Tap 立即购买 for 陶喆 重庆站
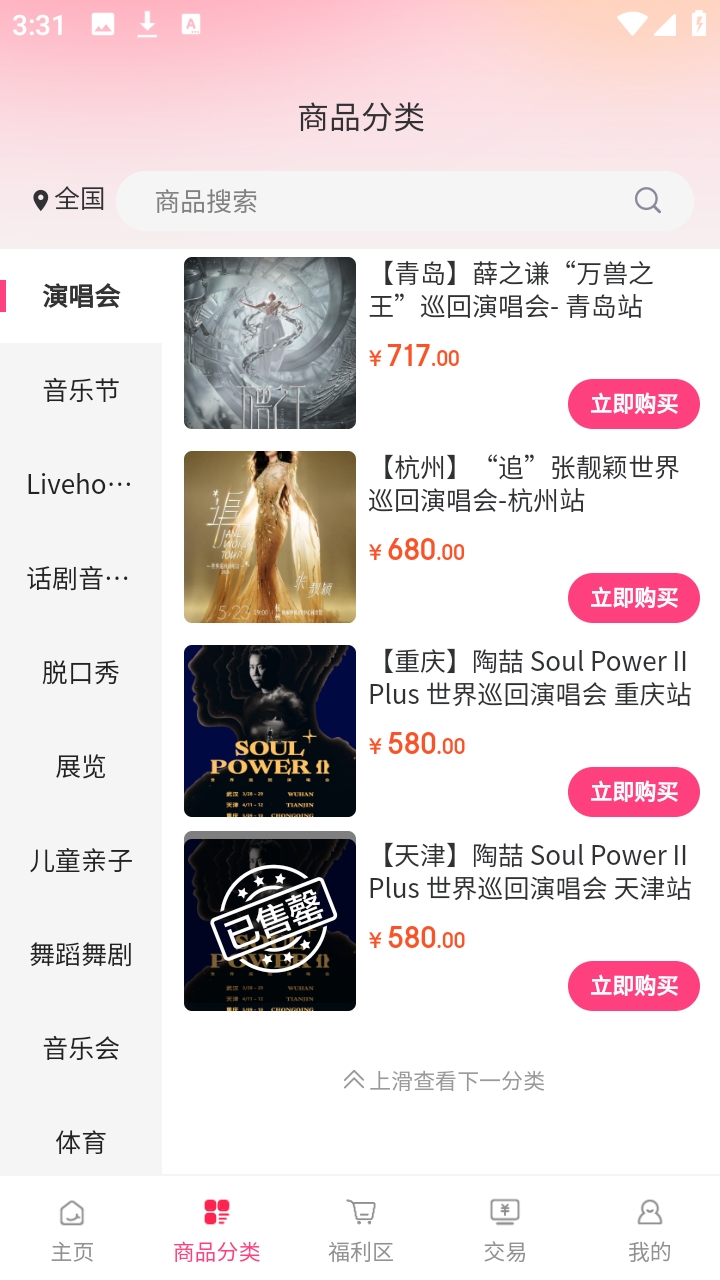 (x=634, y=792)
